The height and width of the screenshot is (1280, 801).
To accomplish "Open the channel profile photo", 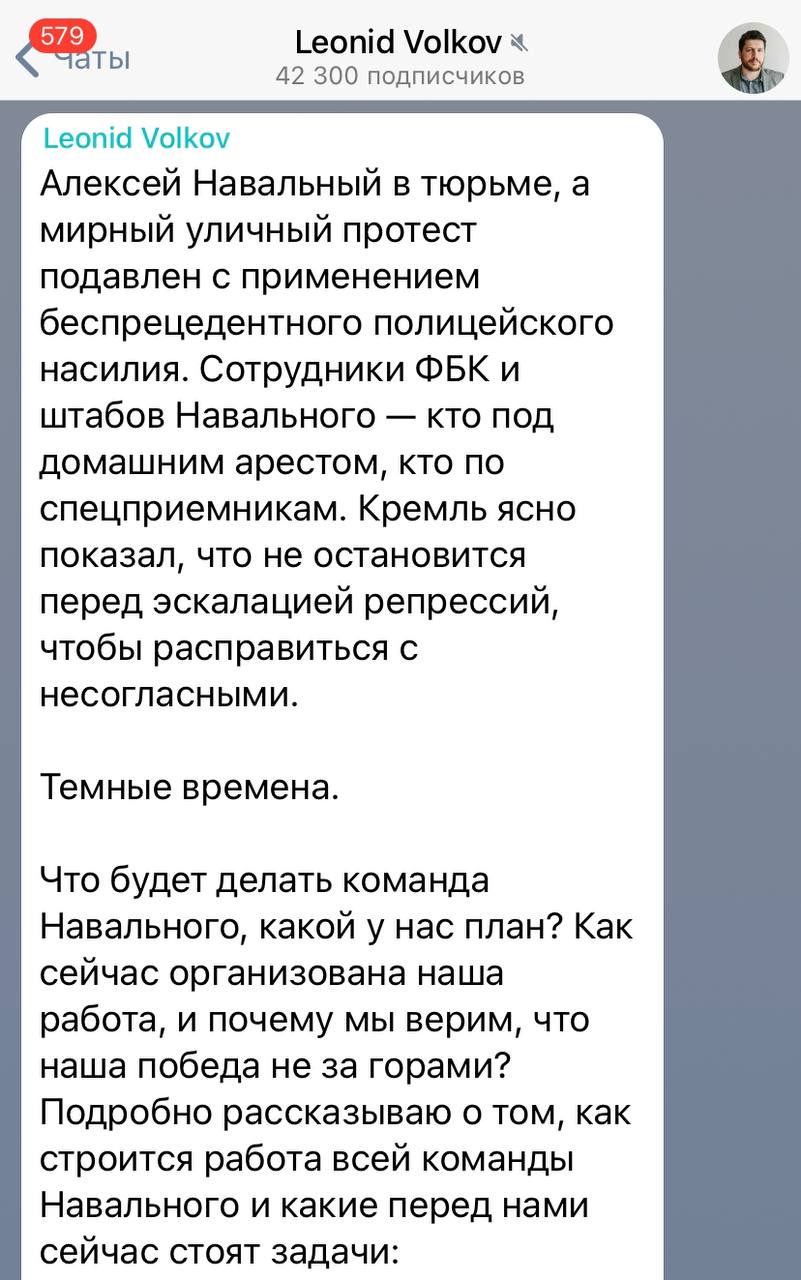I will [752, 57].
